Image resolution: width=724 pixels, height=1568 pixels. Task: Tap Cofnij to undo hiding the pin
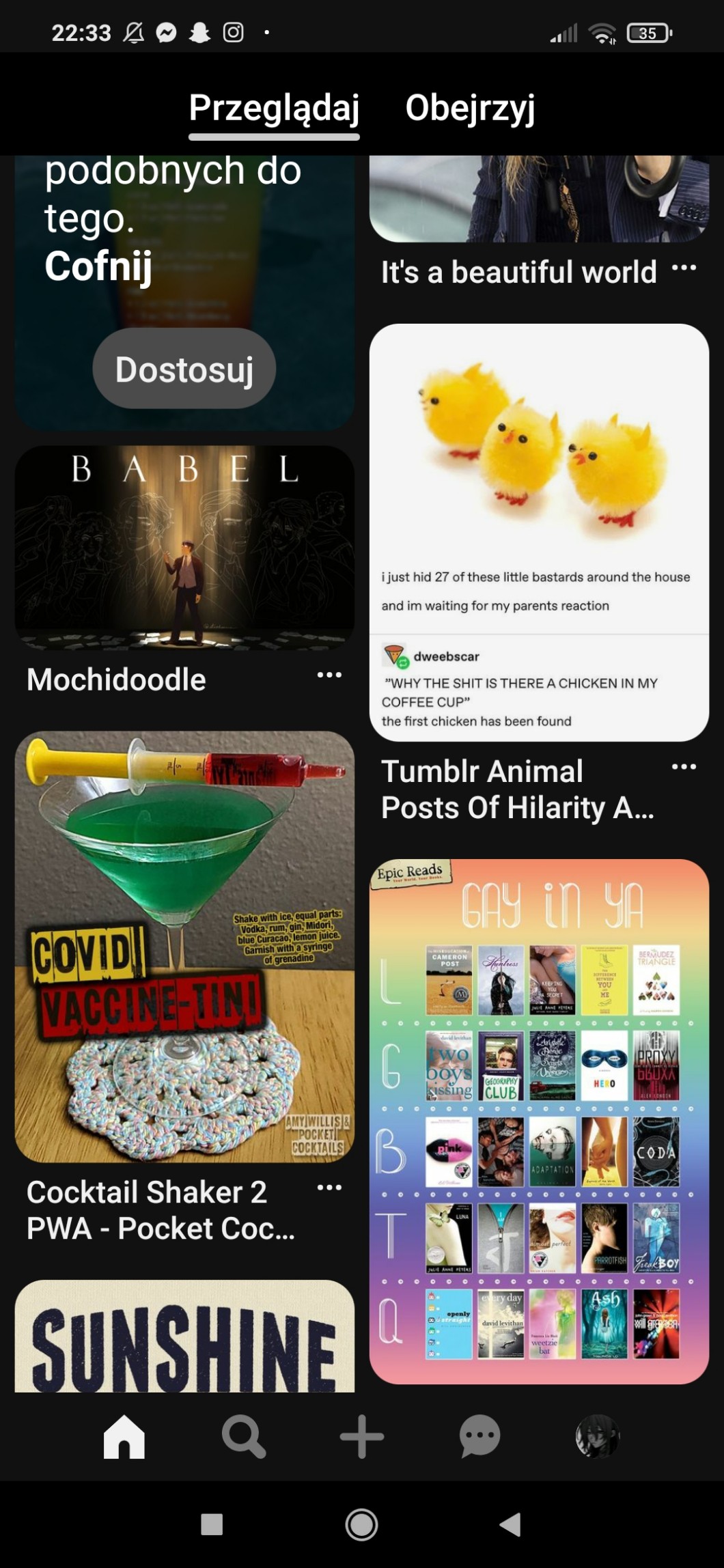pyautogui.click(x=98, y=266)
